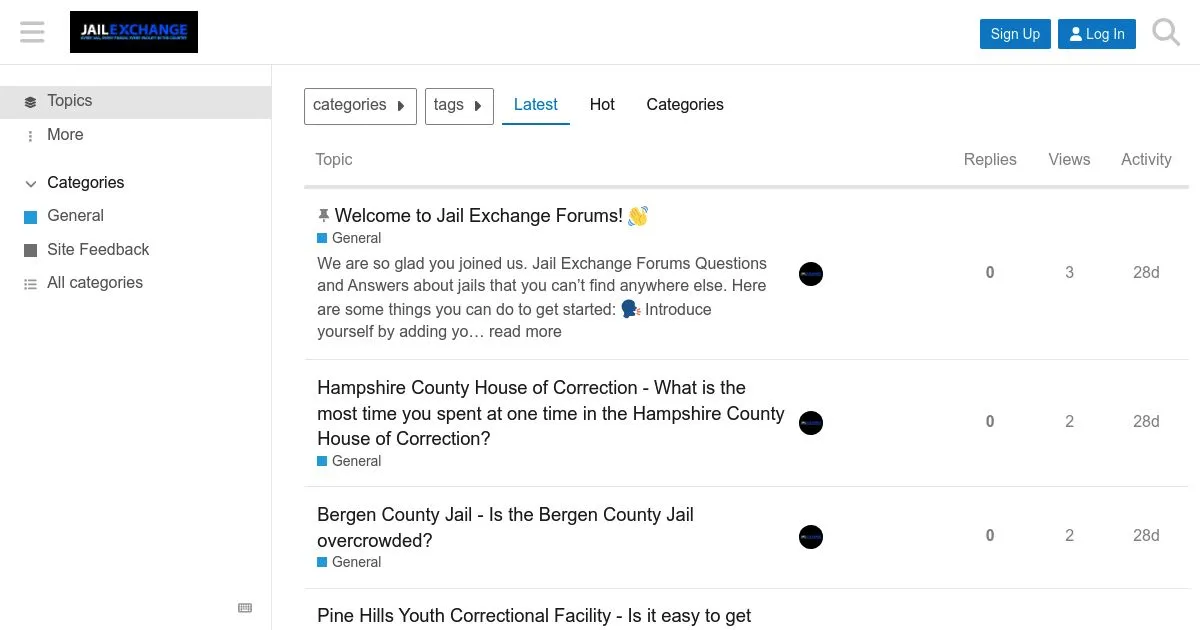The height and width of the screenshot is (630, 1200).
Task: Tap the search magnifier icon
Action: (1166, 33)
